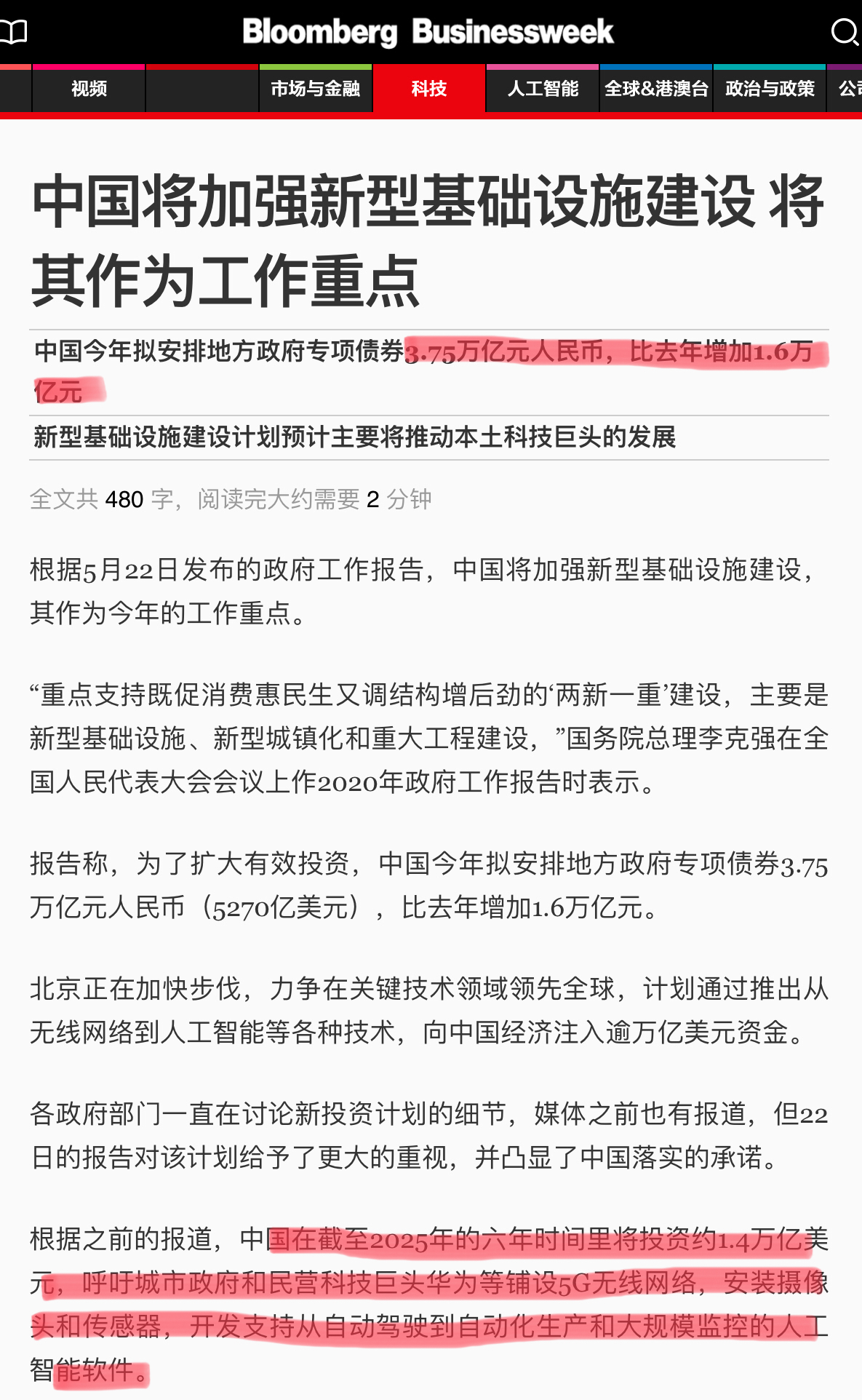The image size is (862, 1400).
Task: Switch to 全球&港澳台 tab
Action: (x=656, y=89)
